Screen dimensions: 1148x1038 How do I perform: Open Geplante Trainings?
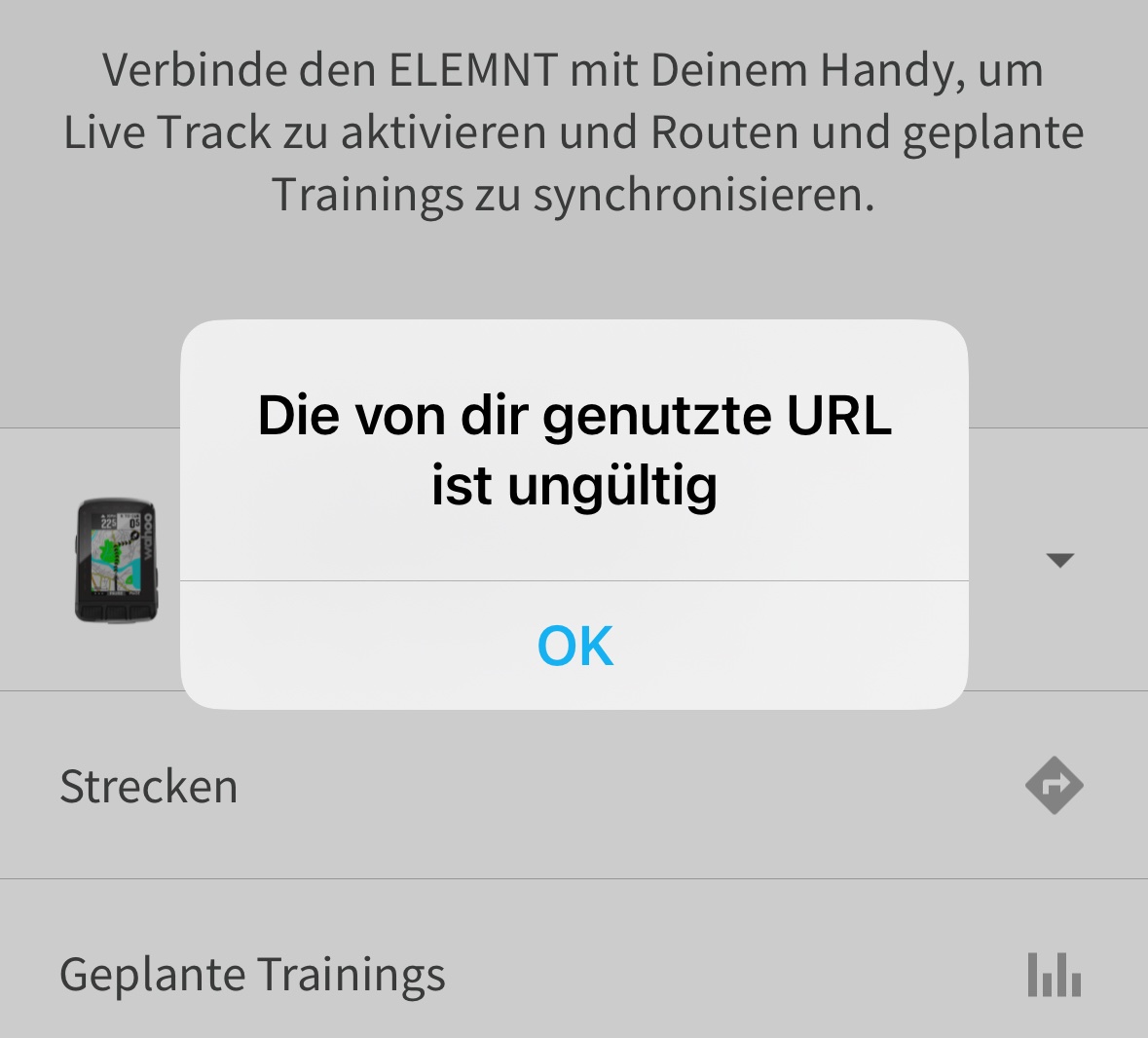573,974
